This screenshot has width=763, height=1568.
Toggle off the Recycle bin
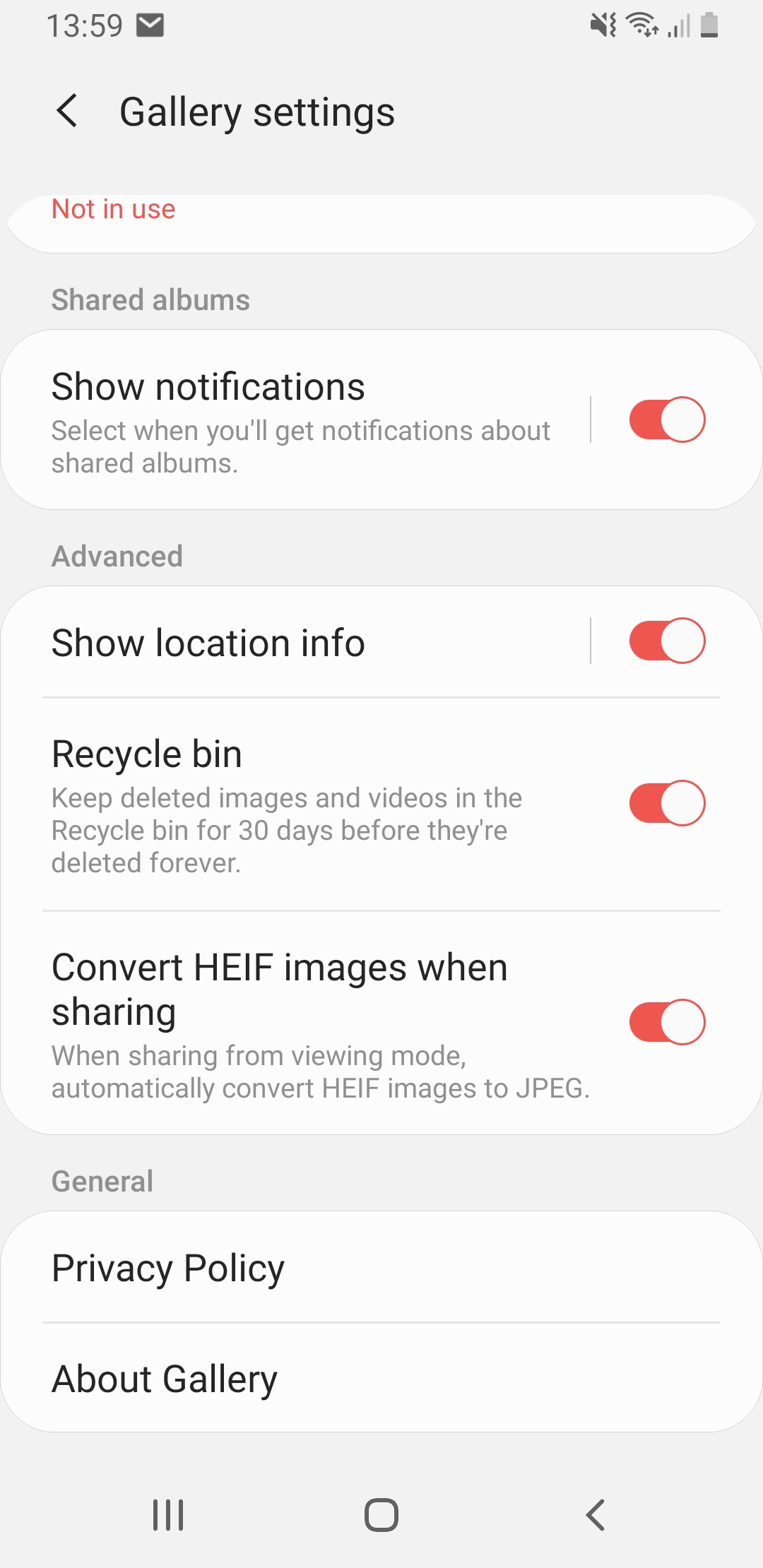pyautogui.click(x=667, y=803)
